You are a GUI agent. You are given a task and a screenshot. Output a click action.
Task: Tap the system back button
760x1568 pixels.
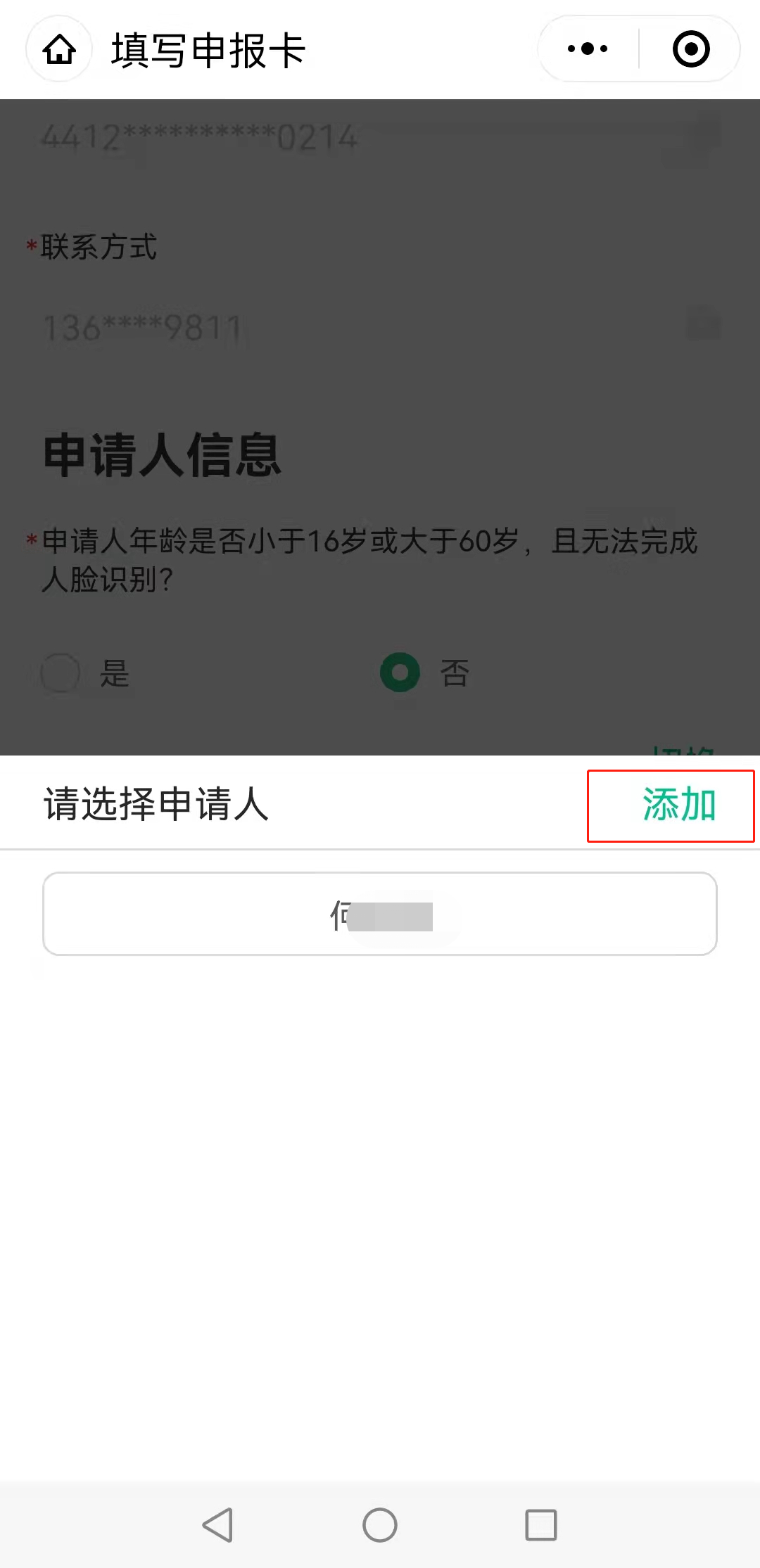[x=218, y=1525]
